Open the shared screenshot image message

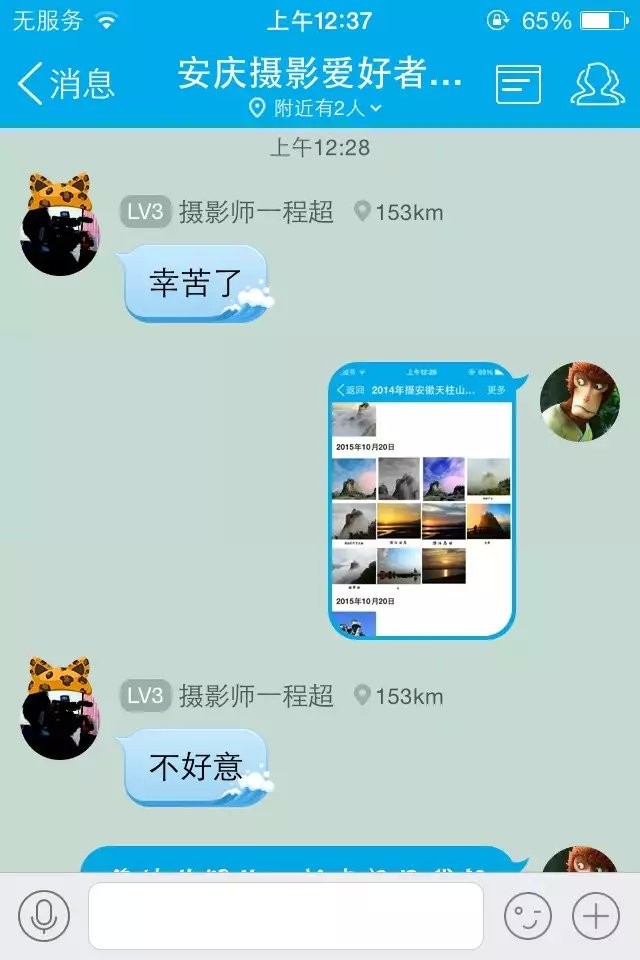point(422,500)
